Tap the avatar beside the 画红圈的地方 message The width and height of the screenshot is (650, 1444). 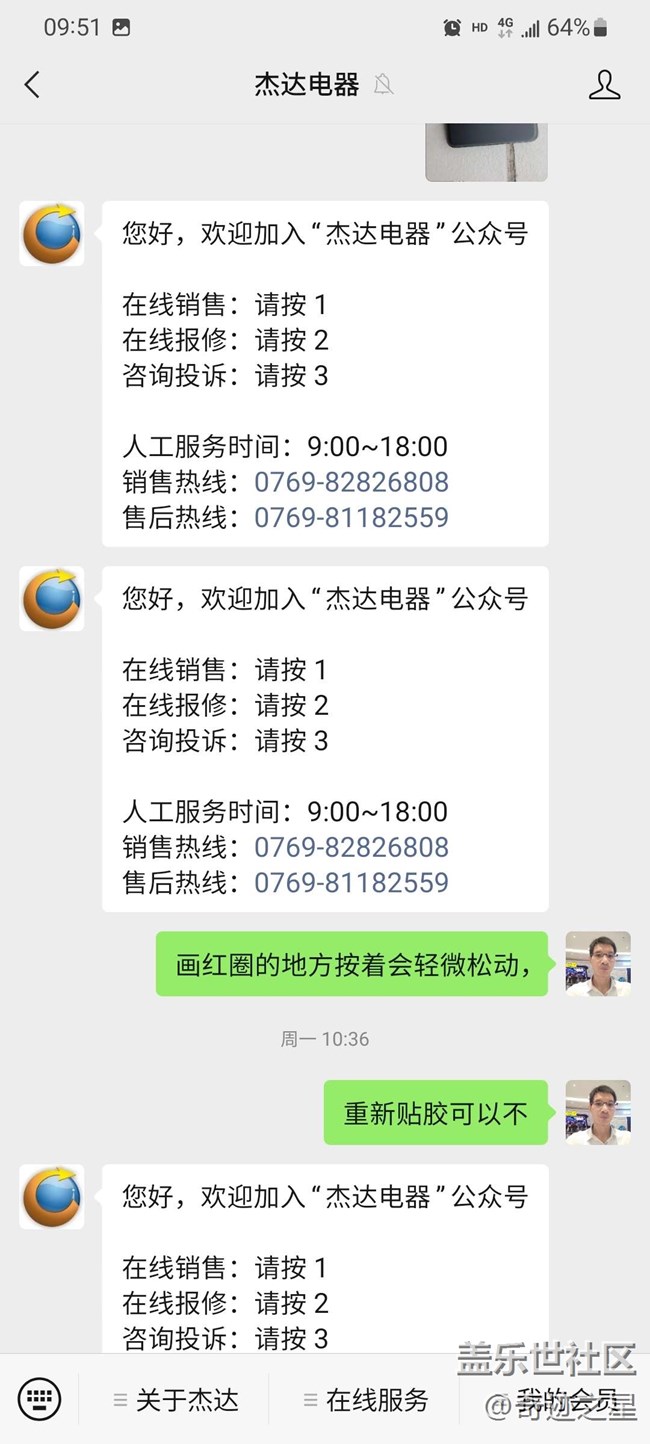point(598,964)
